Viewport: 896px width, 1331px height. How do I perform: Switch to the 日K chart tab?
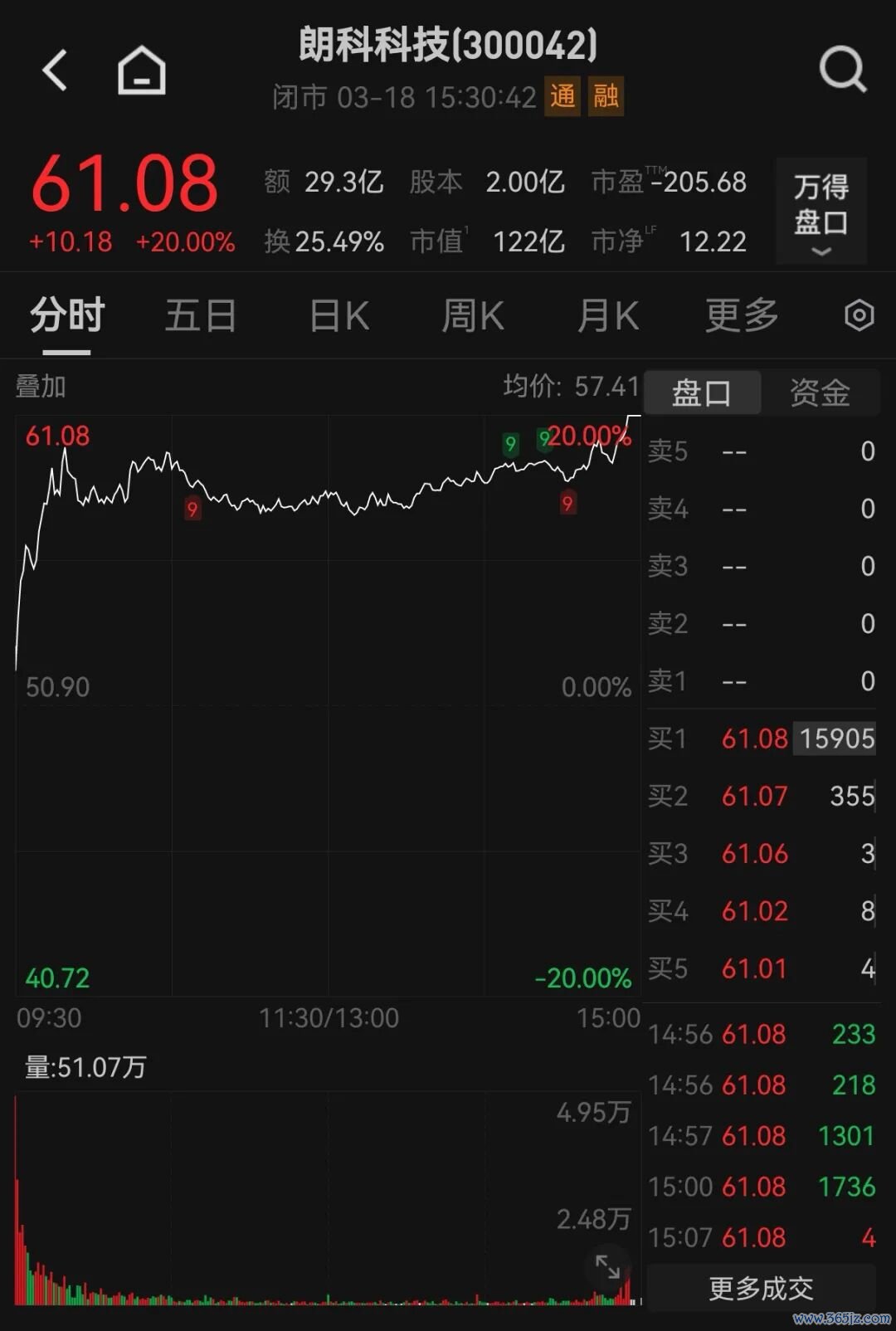pos(338,316)
